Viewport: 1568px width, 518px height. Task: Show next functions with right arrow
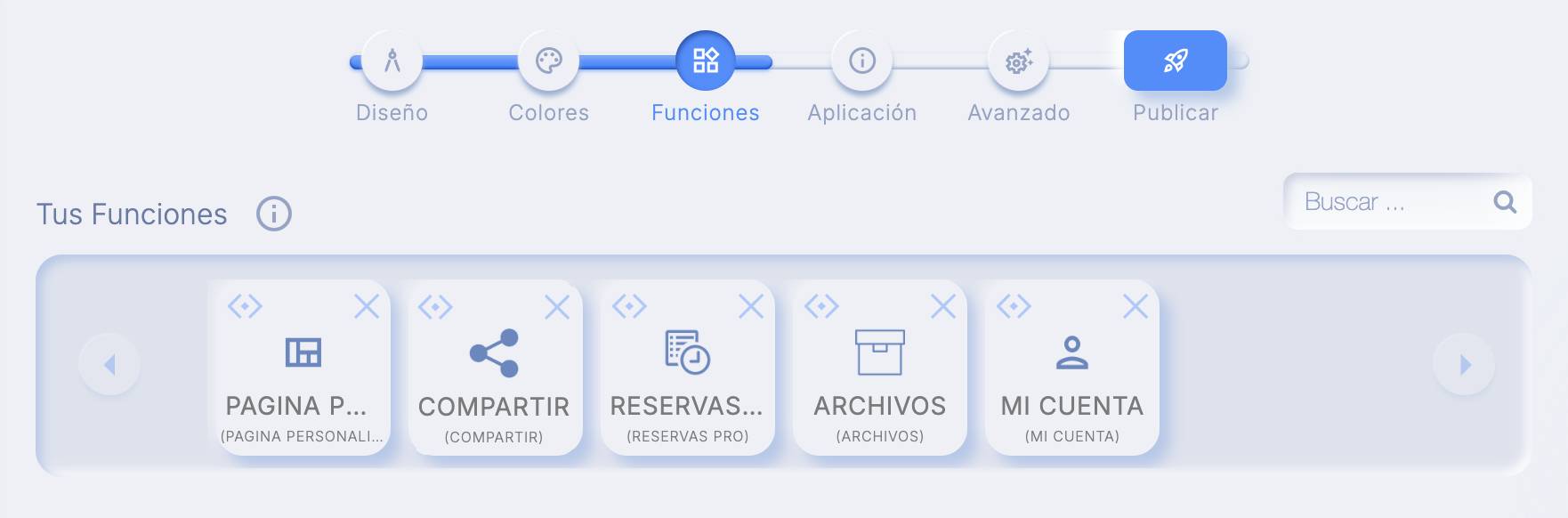[1464, 364]
